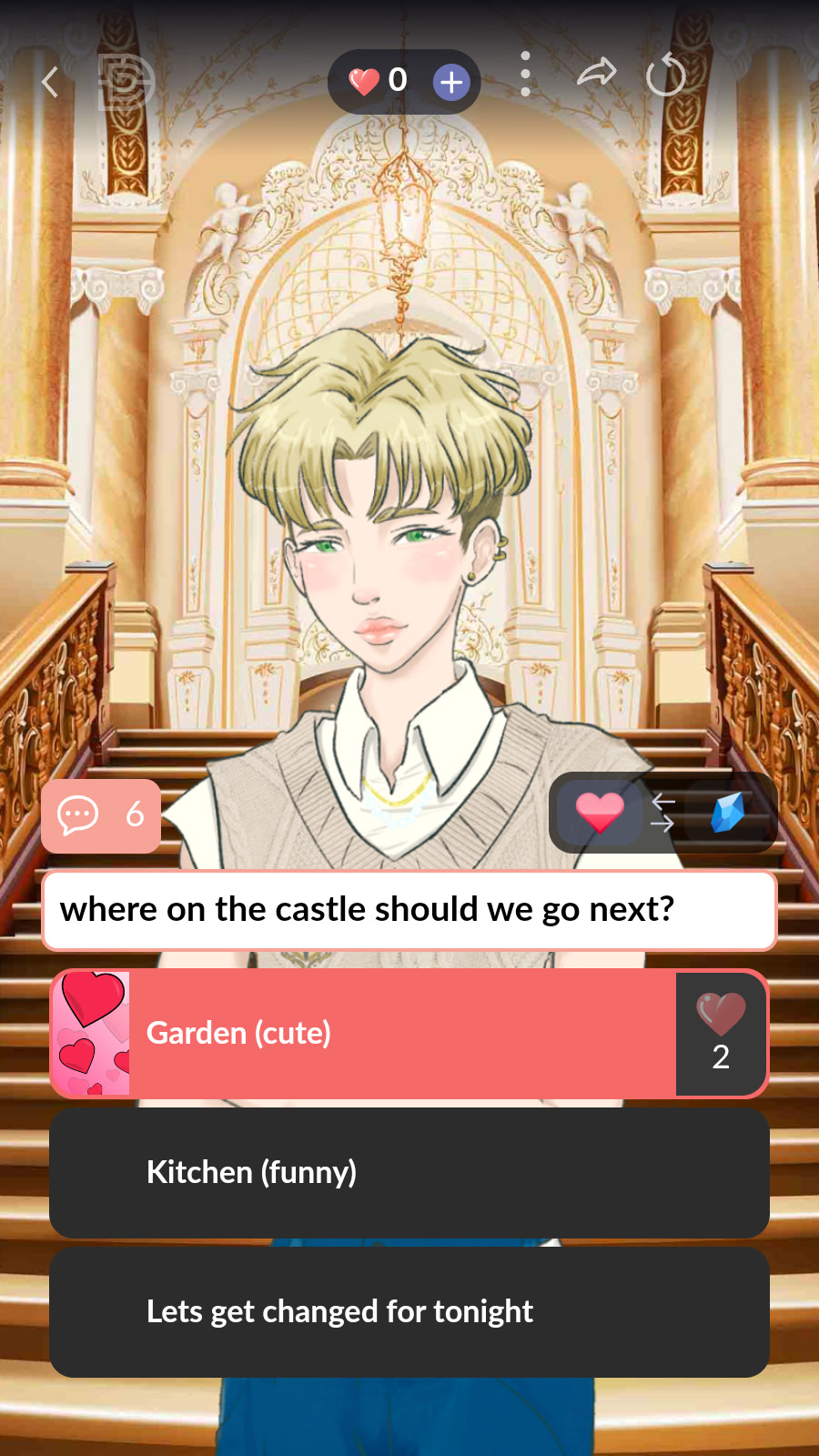The height and width of the screenshot is (1456, 819).
Task: Open the comments bubble showing 6
Action: click(101, 815)
